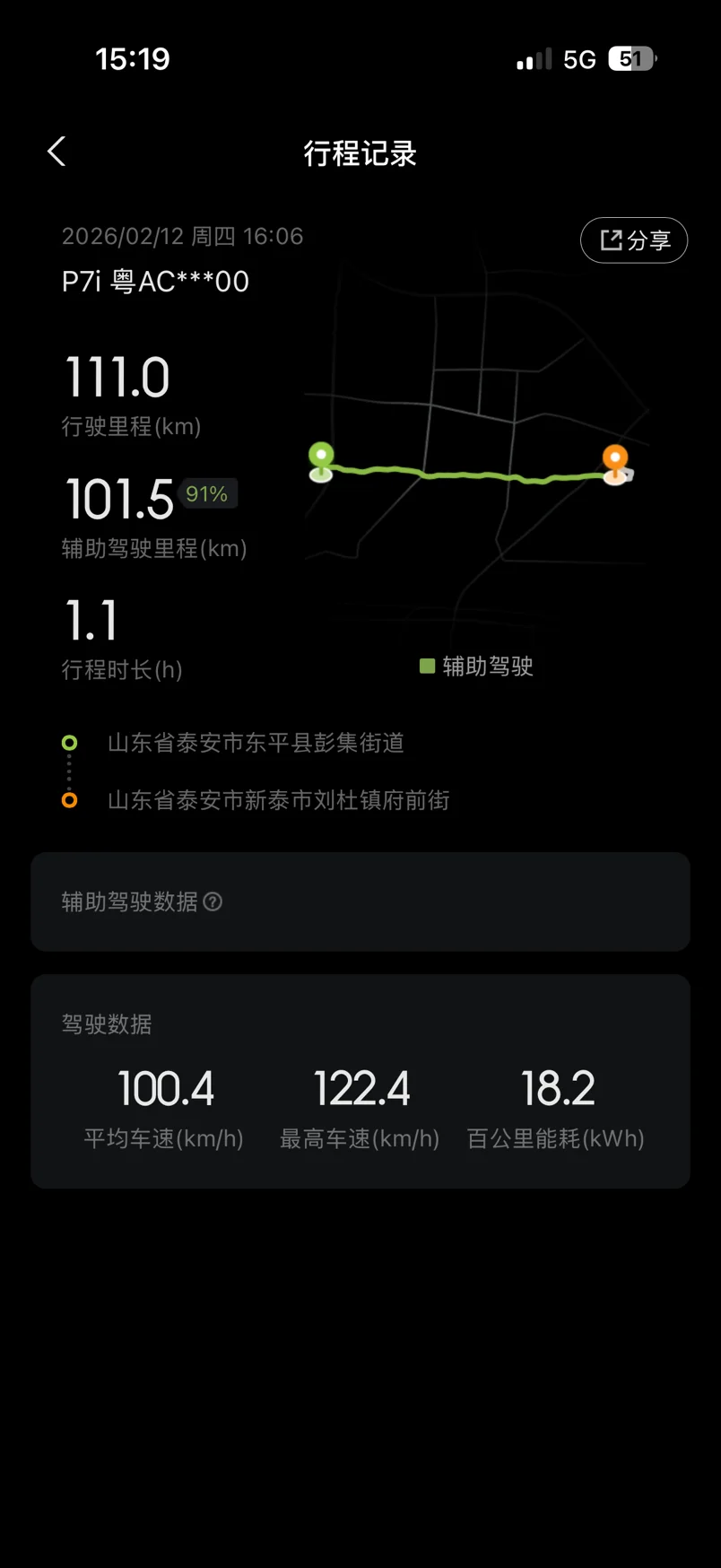The height and width of the screenshot is (1568, 721).
Task: Go back from the 行程记录 page
Action: click(x=56, y=152)
